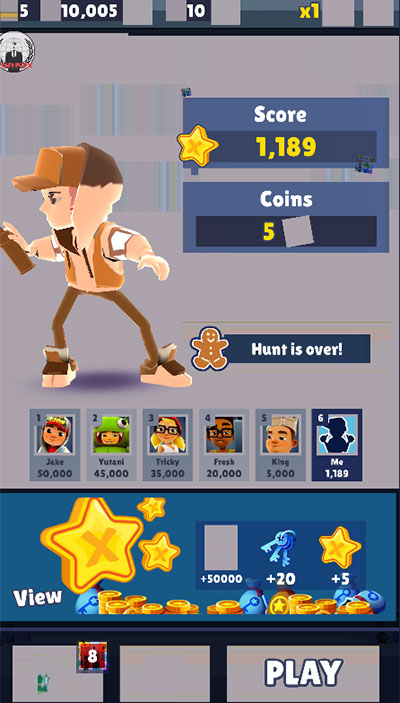Open the Me leaderboard entry
The image size is (400, 703).
[337, 445]
